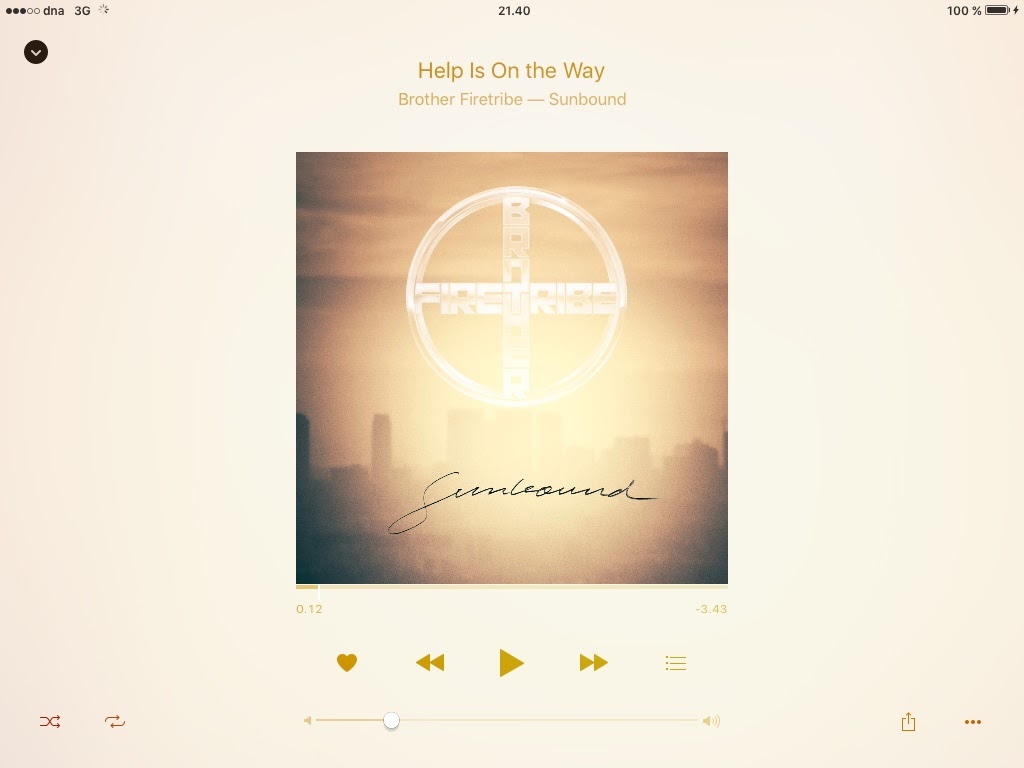Viewport: 1024px width, 768px height.
Task: Skip forward to the next track
Action: point(593,662)
